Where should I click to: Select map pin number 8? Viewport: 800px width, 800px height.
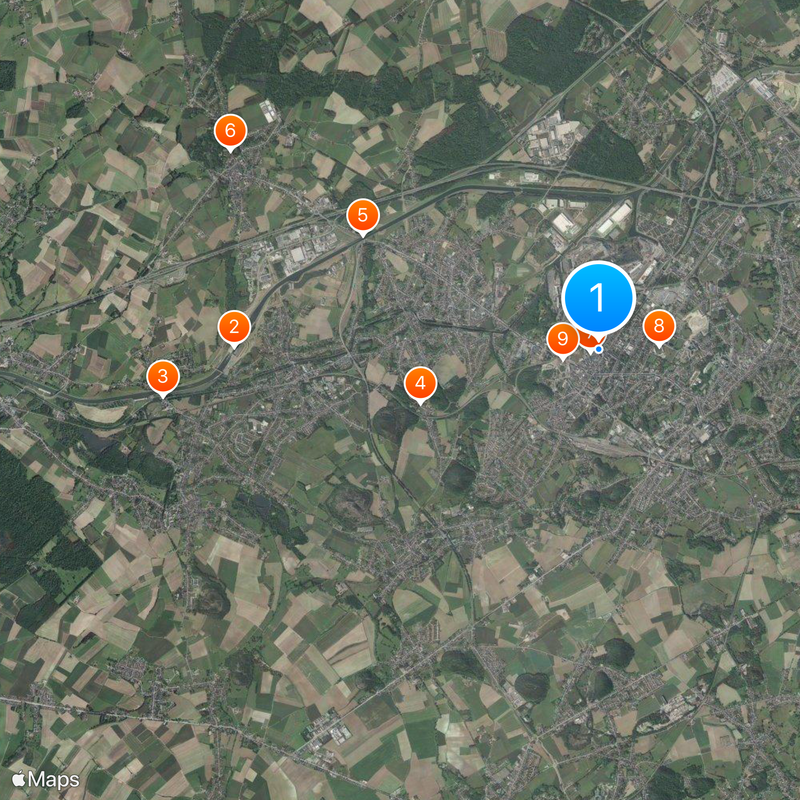click(x=658, y=326)
